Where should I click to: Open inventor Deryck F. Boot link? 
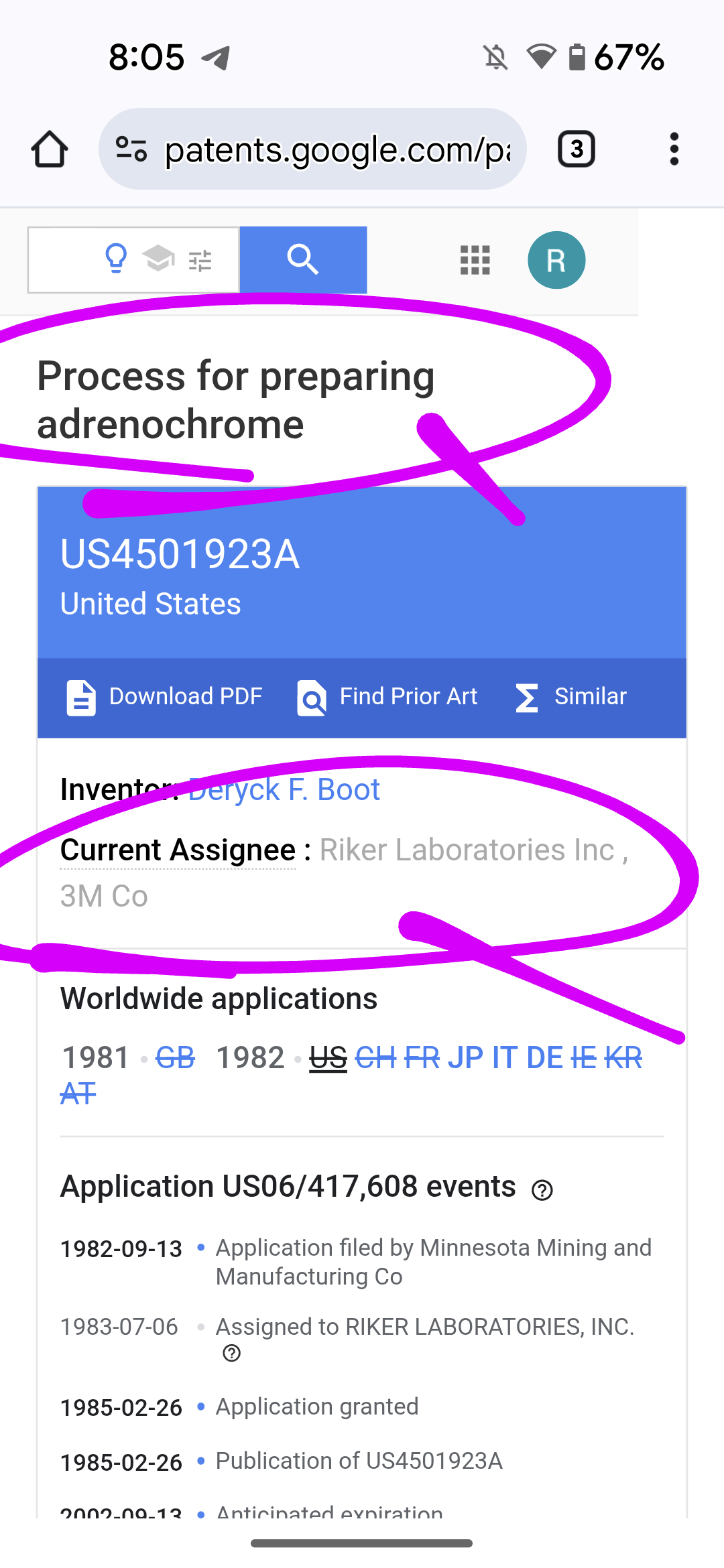coord(284,789)
